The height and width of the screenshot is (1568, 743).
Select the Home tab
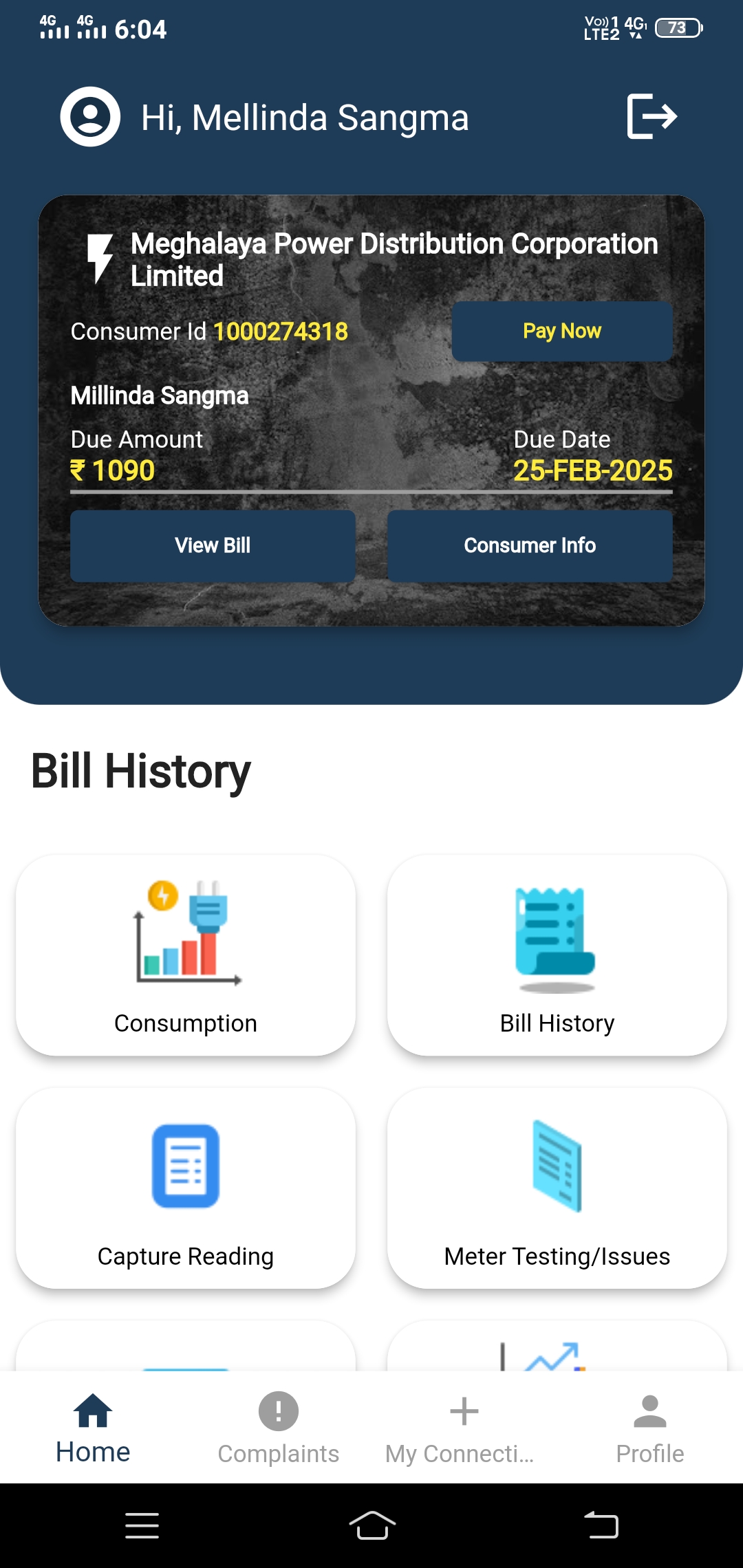93,1428
